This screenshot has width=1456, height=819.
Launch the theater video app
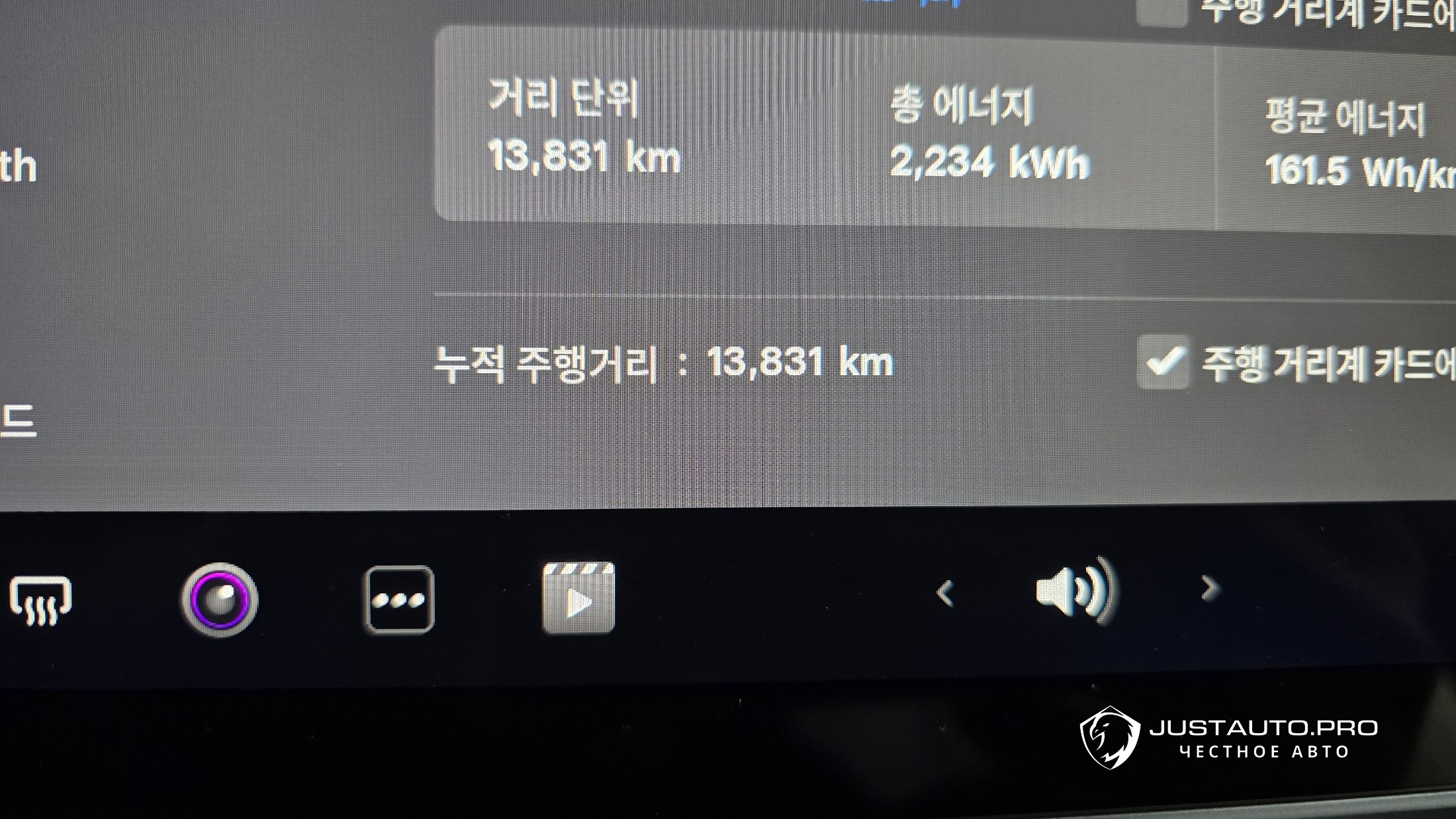[578, 598]
